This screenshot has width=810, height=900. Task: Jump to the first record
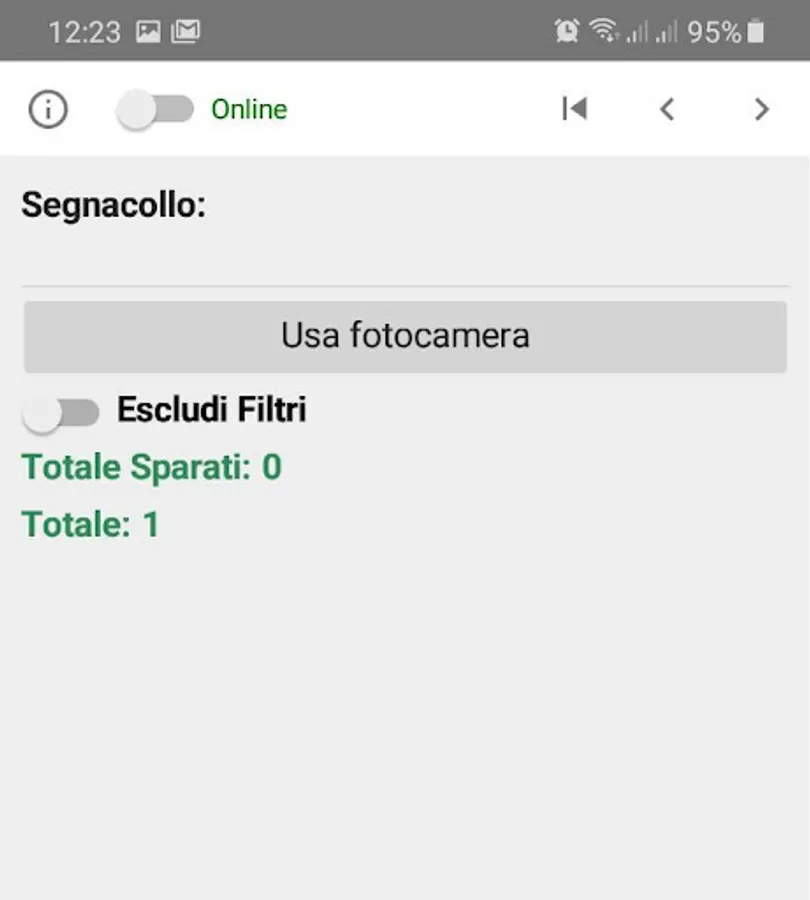pos(574,109)
